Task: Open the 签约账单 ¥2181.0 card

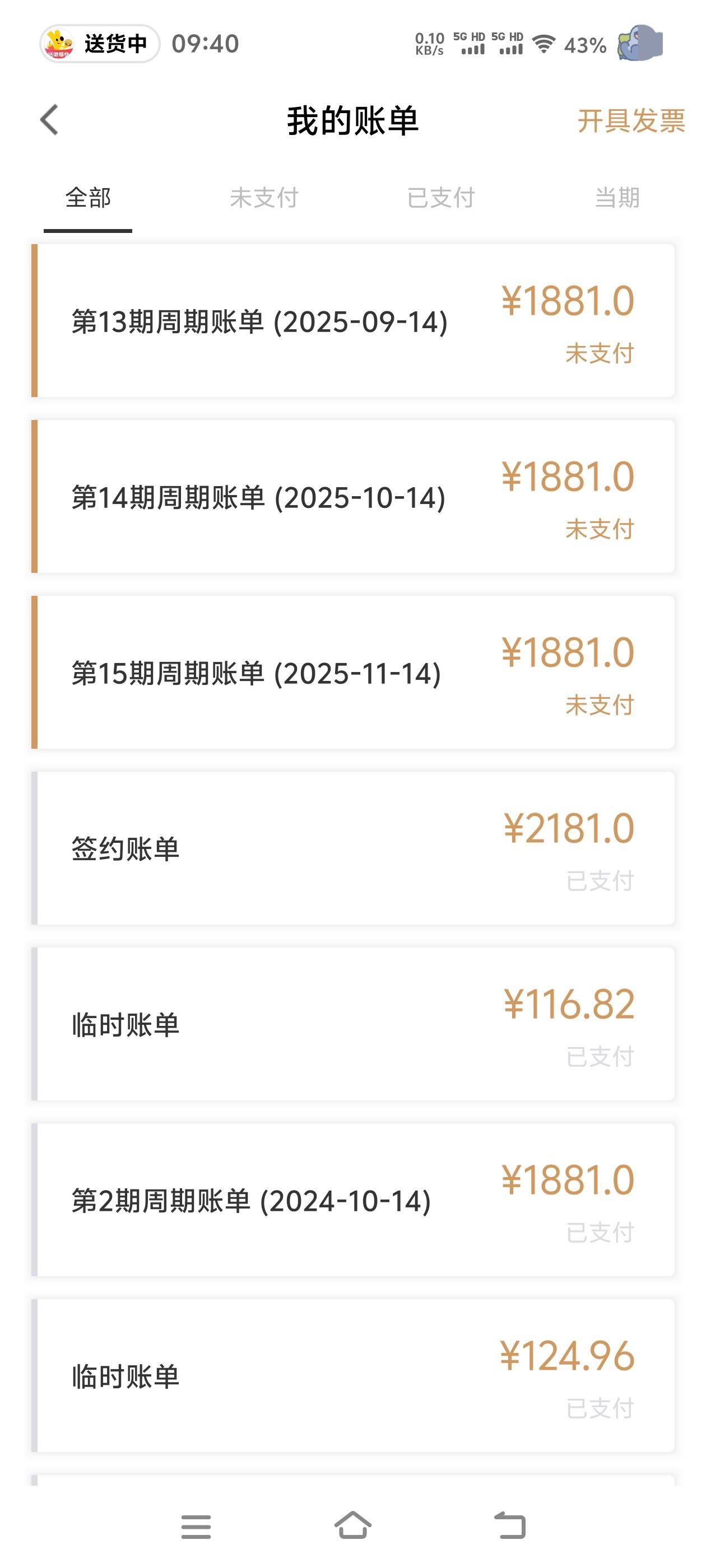Action: (x=354, y=848)
